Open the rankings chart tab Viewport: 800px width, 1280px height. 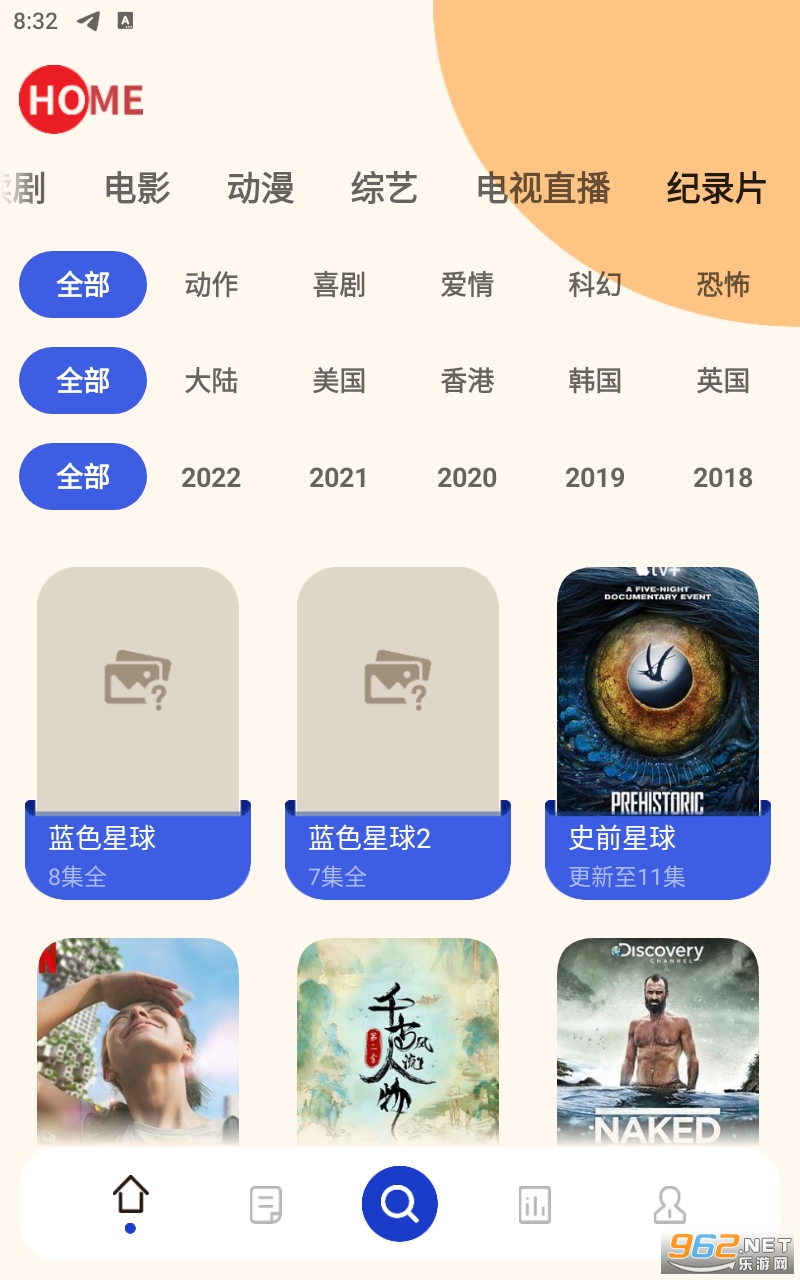coord(535,1205)
